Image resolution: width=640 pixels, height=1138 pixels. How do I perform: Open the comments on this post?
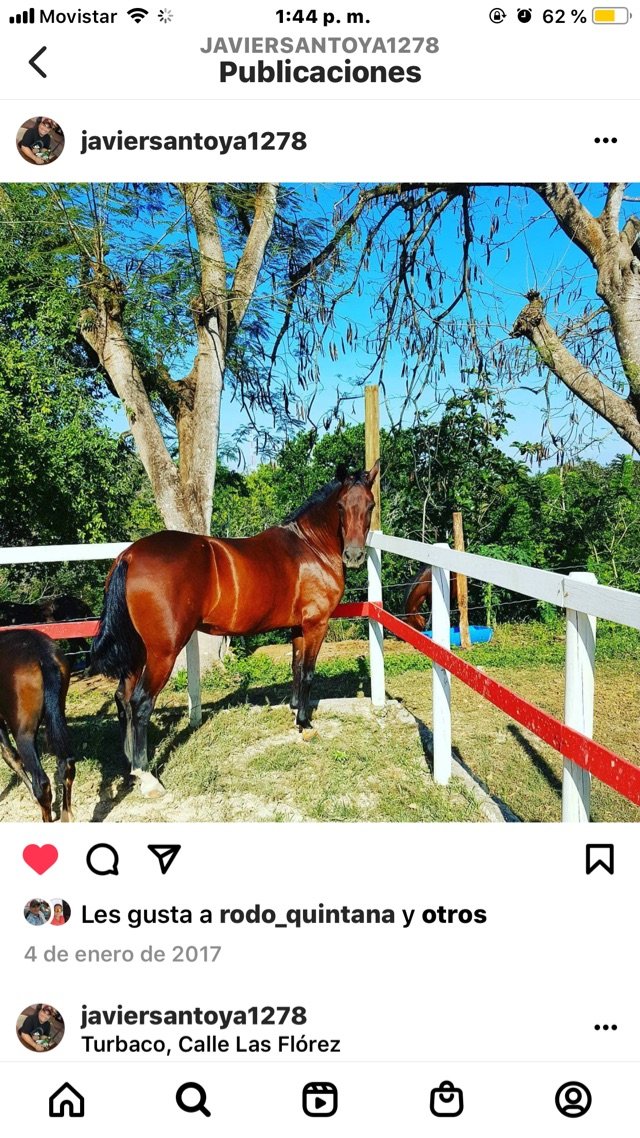click(102, 859)
